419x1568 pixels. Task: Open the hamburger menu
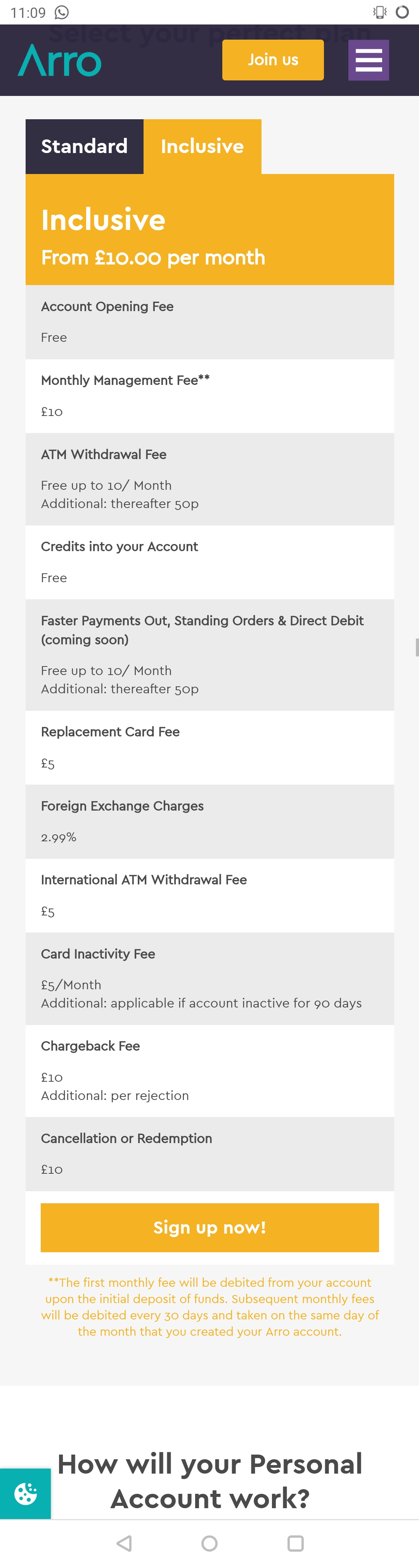click(x=368, y=60)
